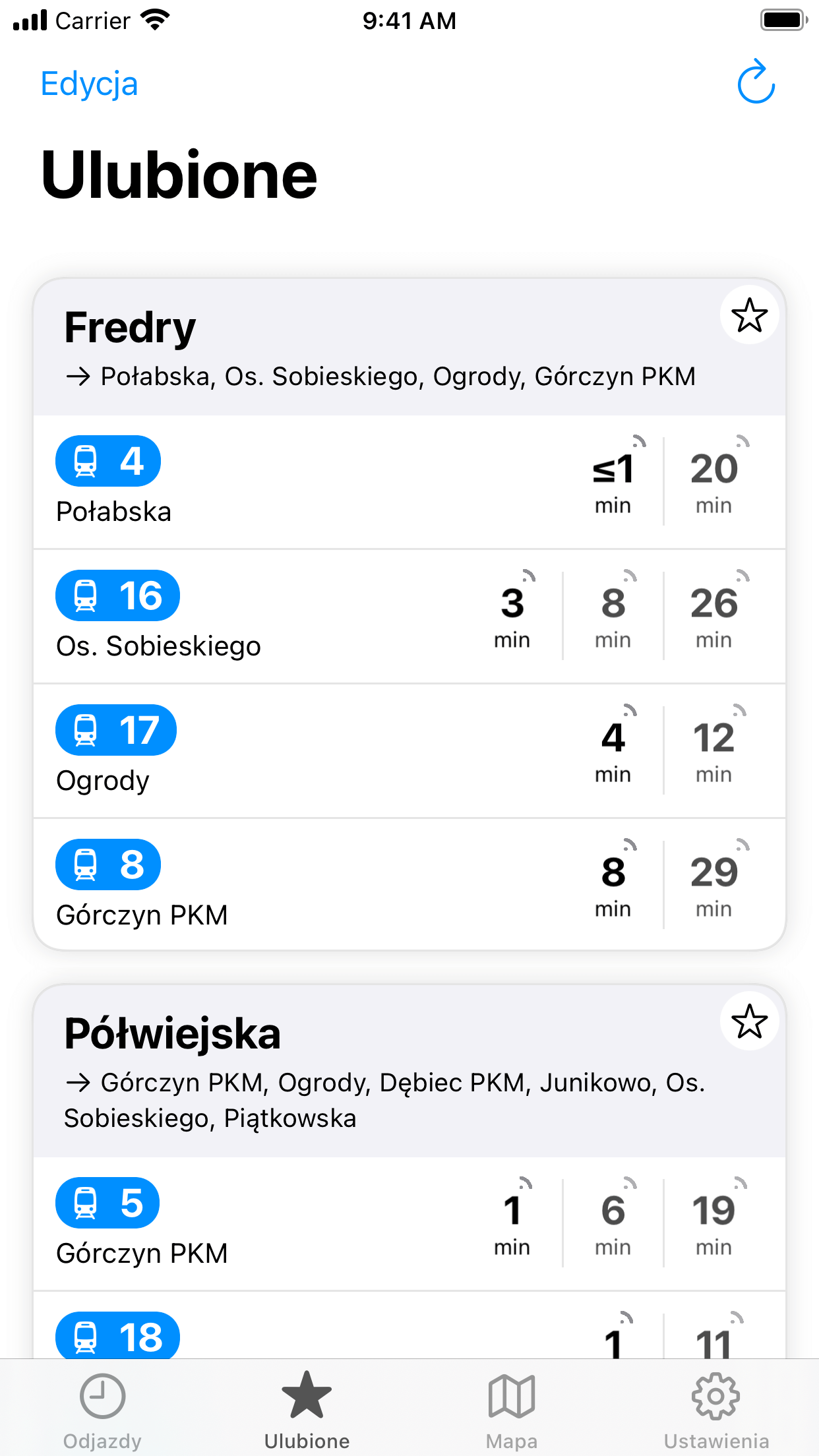Tap the tram line 4 icon for Połabska
819x1456 pixels.
coord(107,461)
